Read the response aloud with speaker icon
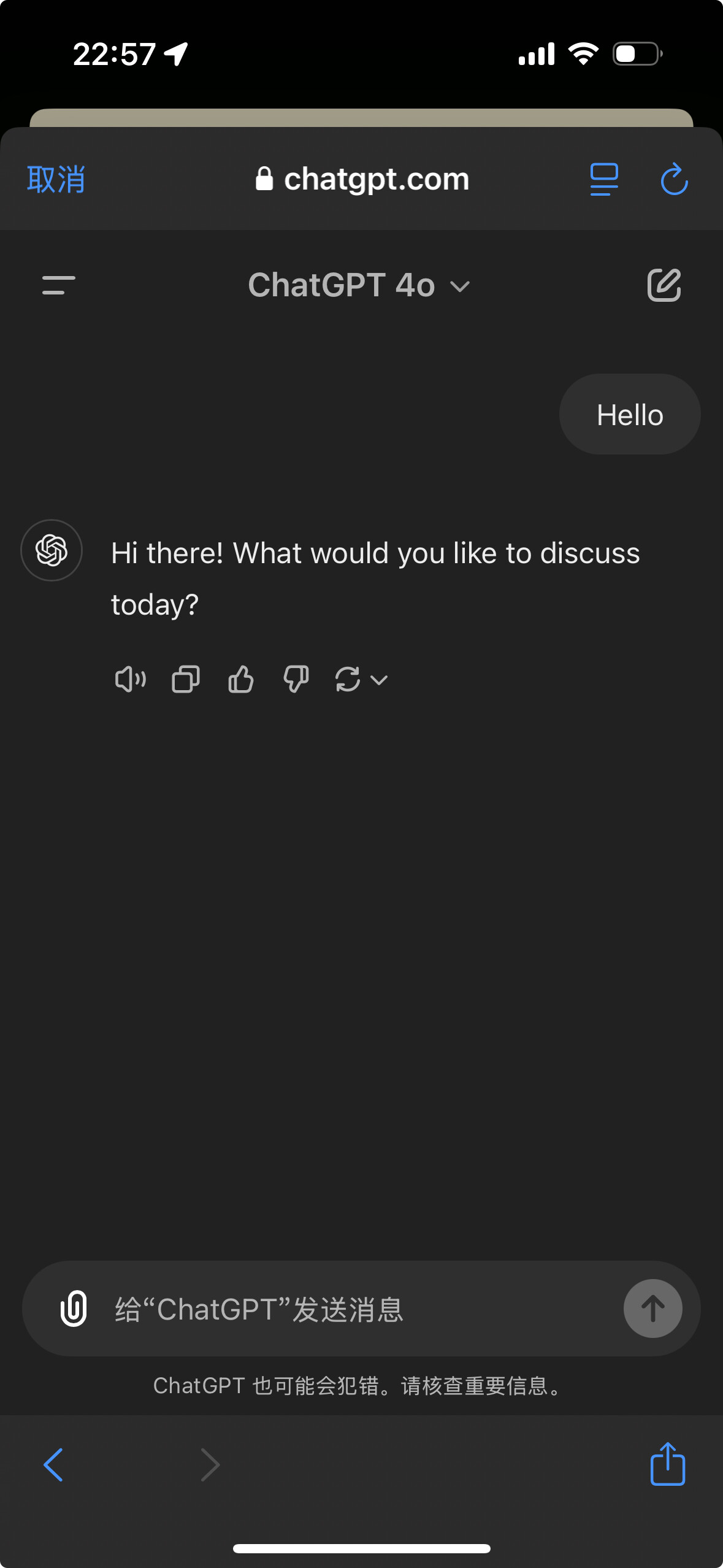Image resolution: width=723 pixels, height=1568 pixels. click(130, 680)
